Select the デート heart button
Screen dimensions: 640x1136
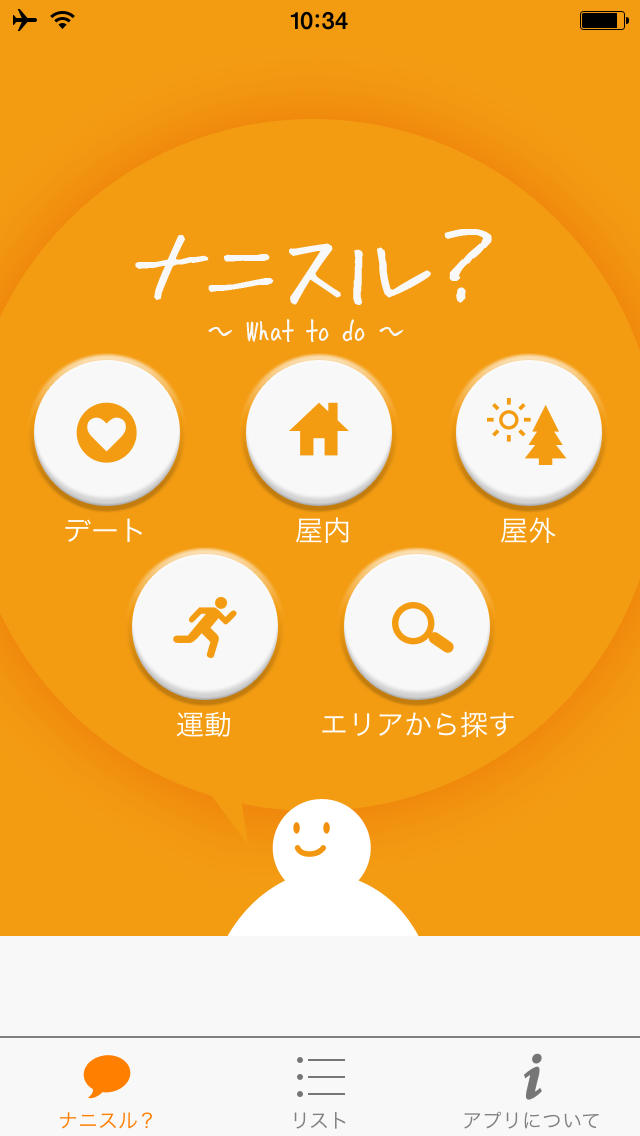pos(107,432)
